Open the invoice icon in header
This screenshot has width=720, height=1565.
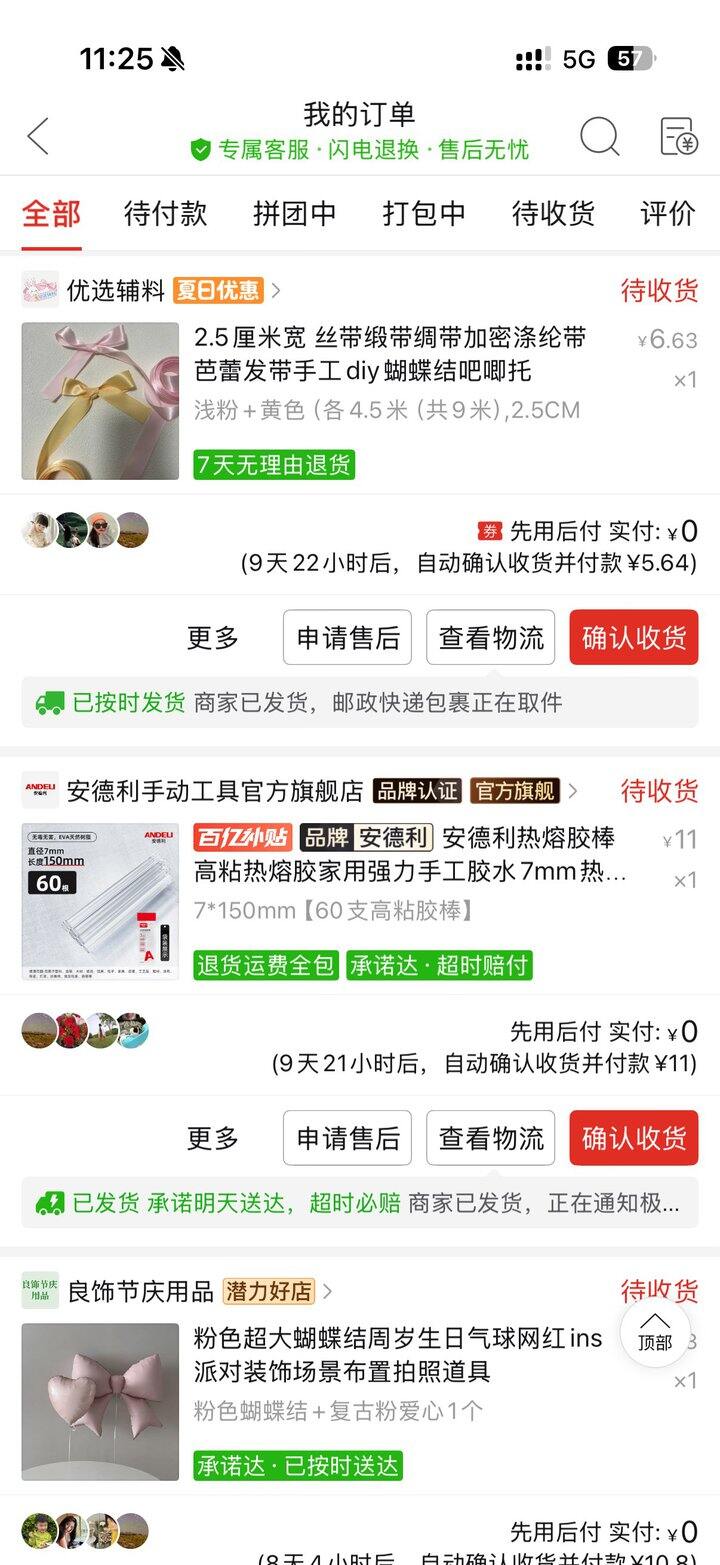[x=679, y=136]
